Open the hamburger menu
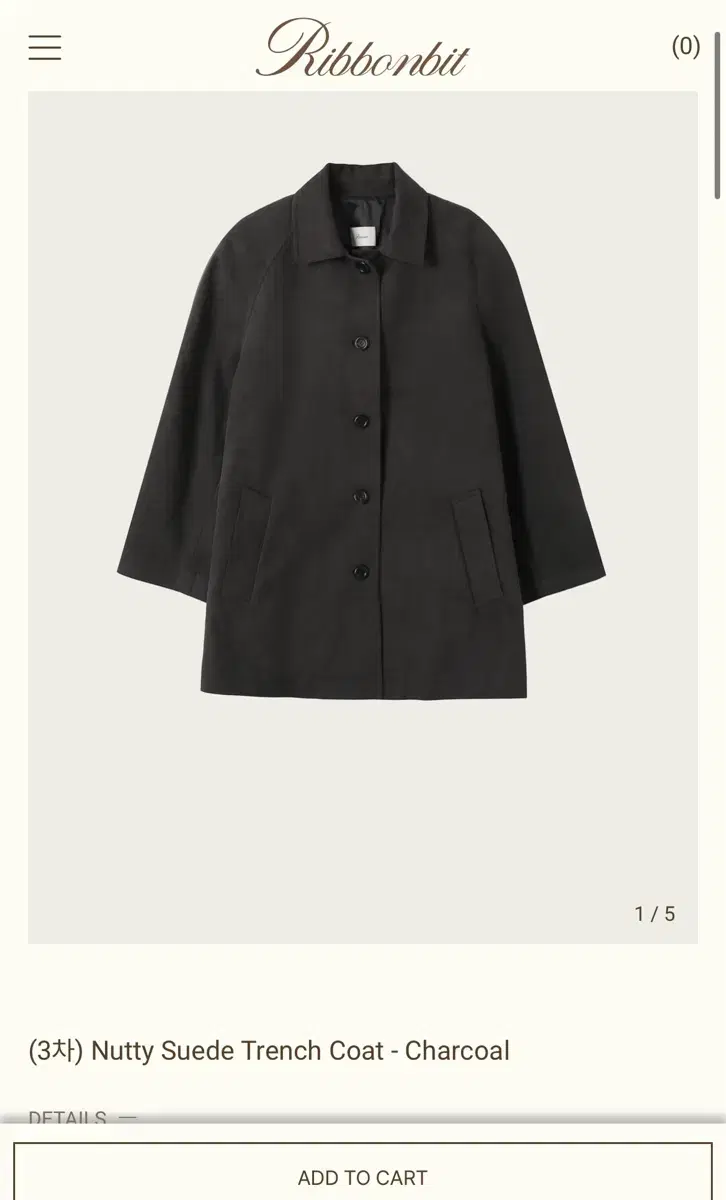The image size is (726, 1200). click(x=45, y=47)
